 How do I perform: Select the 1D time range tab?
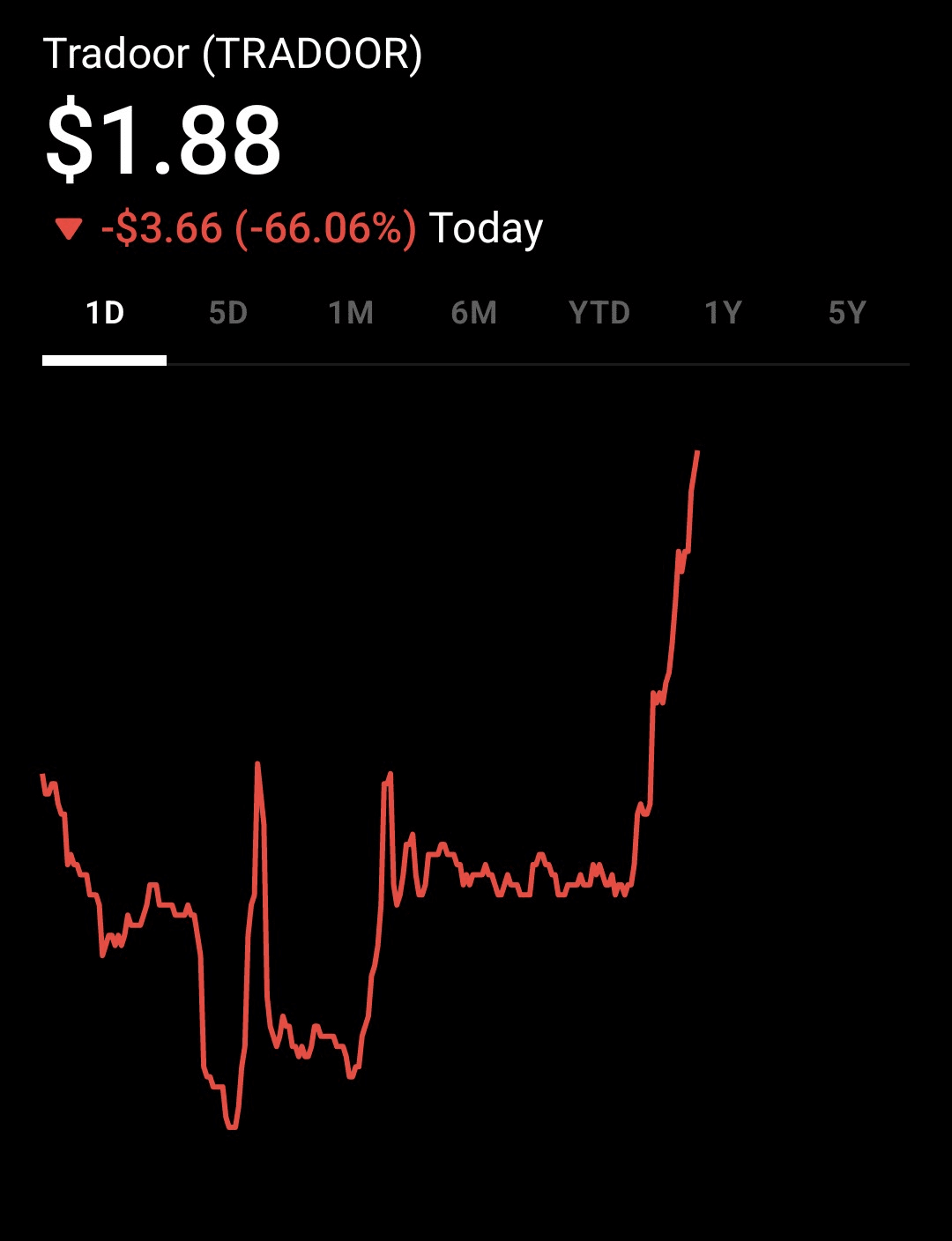click(105, 313)
